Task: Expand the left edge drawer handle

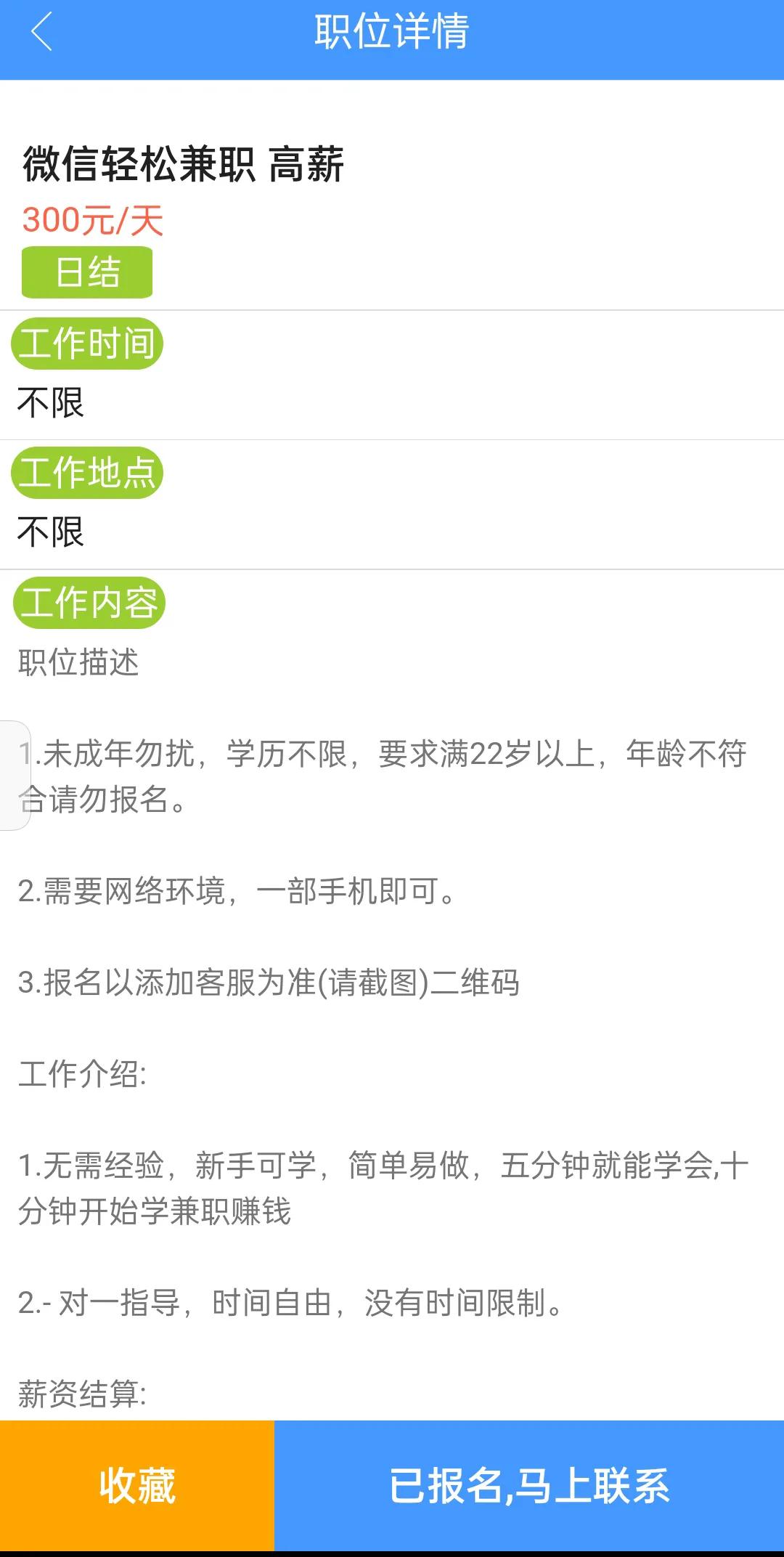Action: [15, 773]
